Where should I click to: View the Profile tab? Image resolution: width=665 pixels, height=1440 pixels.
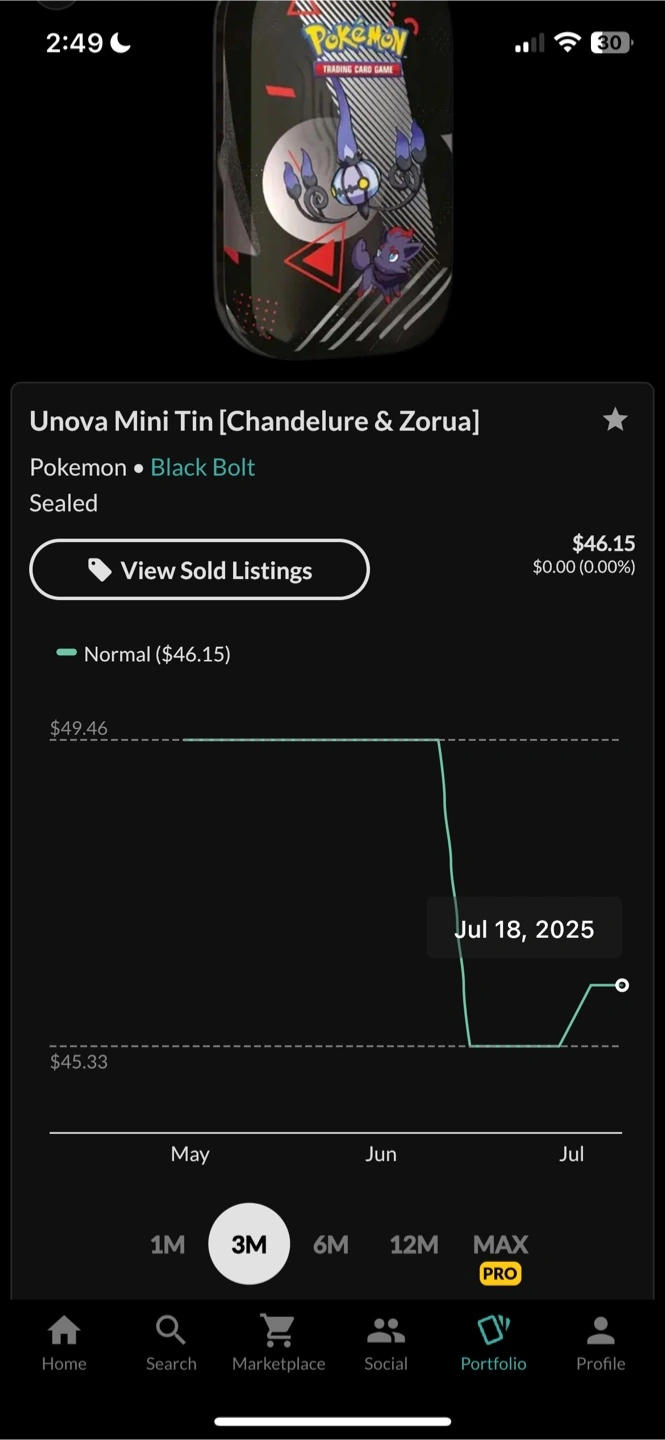[x=600, y=1343]
